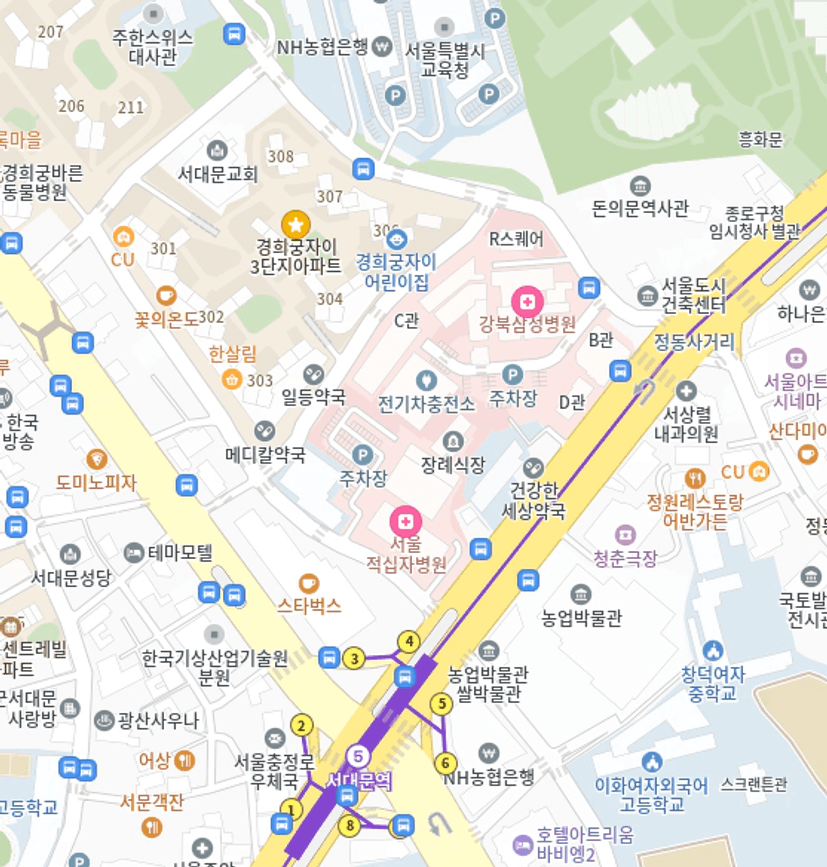Select the 창덕여자중학교 school marker

[x=713, y=651]
